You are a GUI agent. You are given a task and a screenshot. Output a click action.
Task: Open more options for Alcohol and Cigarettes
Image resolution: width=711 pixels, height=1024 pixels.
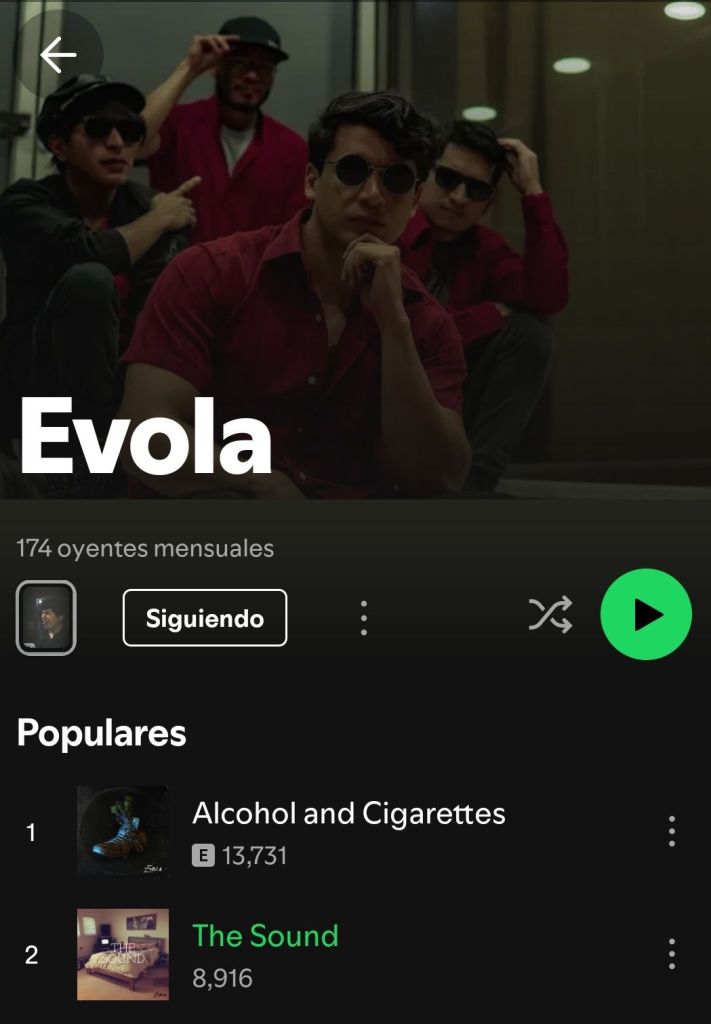pyautogui.click(x=671, y=831)
